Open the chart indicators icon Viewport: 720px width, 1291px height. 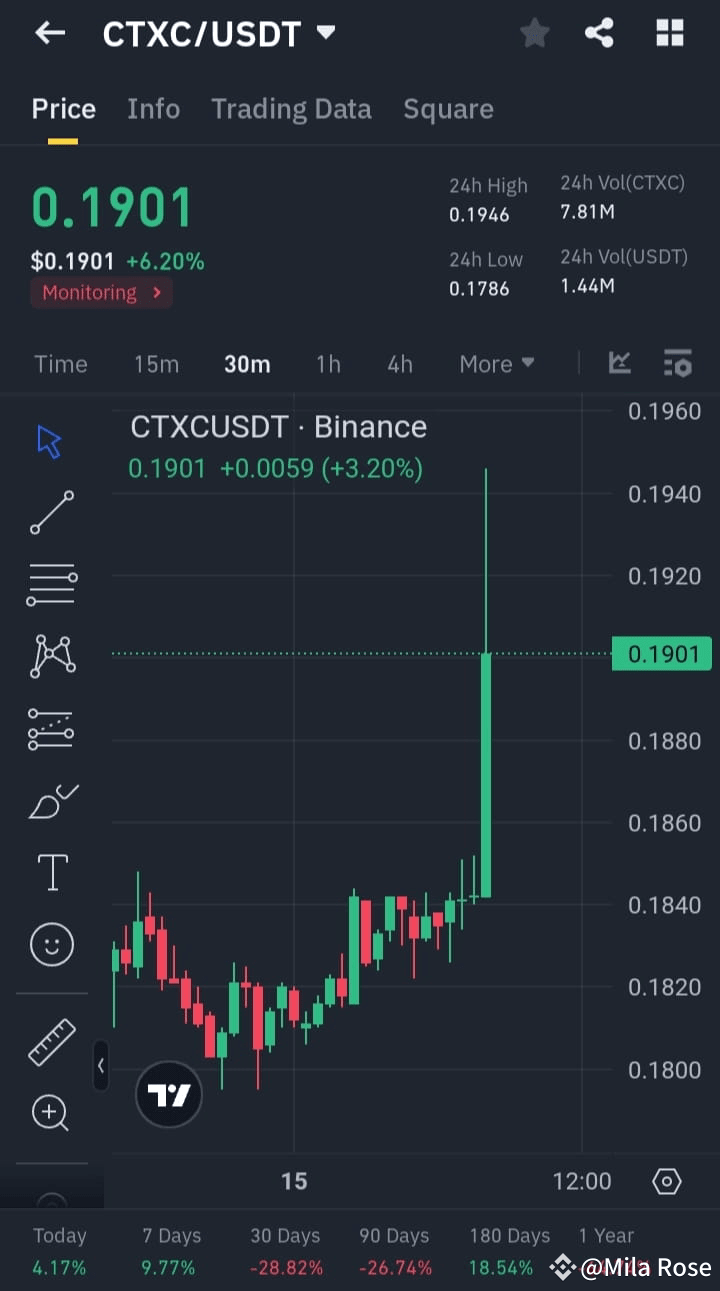pyautogui.click(x=619, y=364)
